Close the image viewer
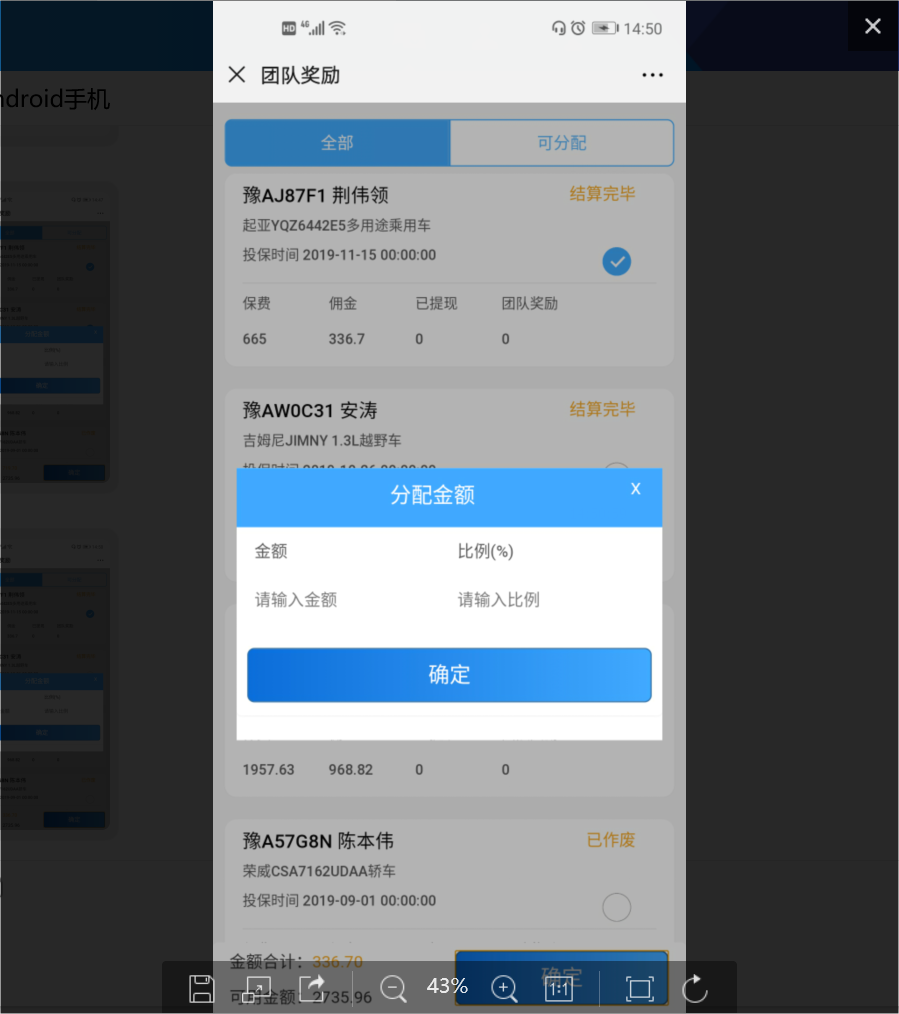This screenshot has height=1014, width=899. [872, 26]
